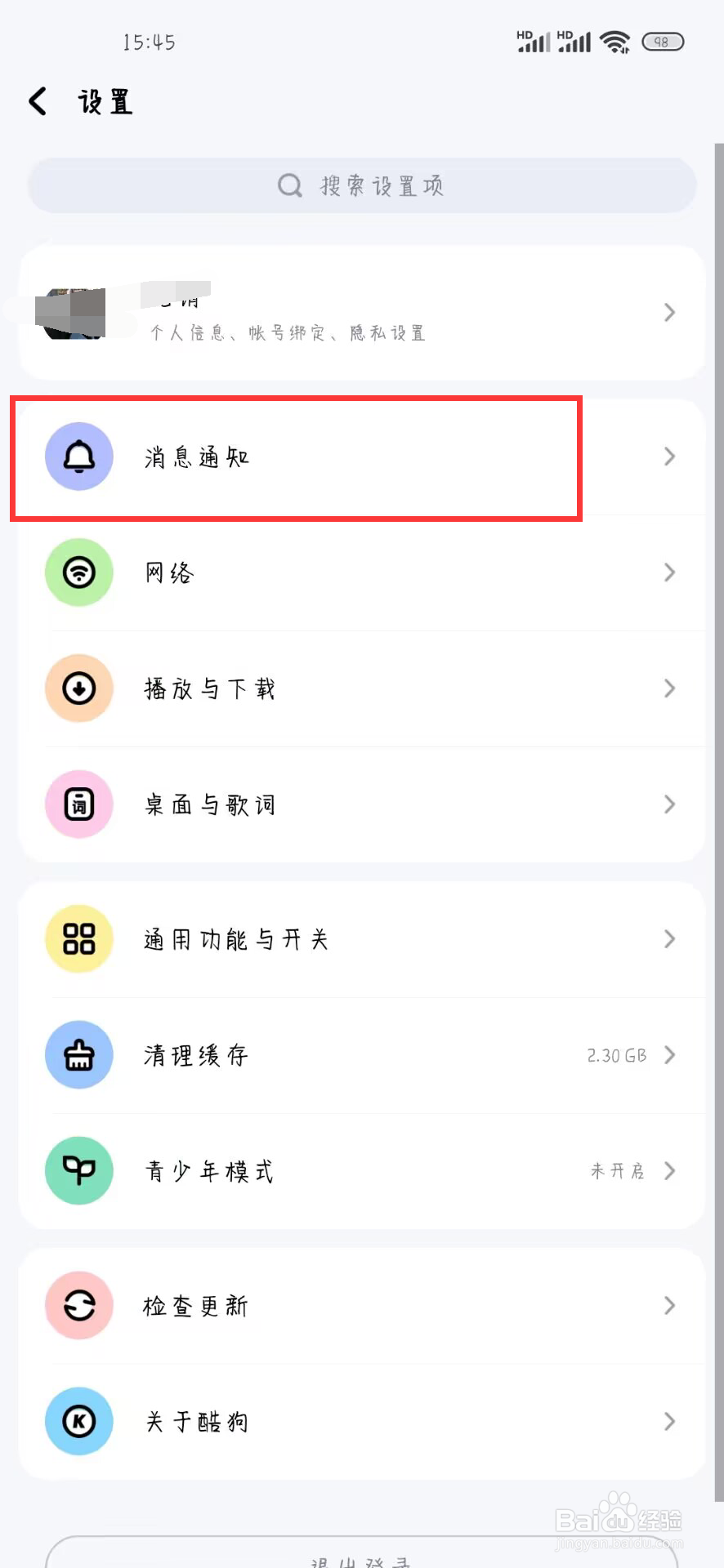Open the 消息通知 notification bell icon
This screenshot has width=724, height=1568.
click(x=78, y=457)
